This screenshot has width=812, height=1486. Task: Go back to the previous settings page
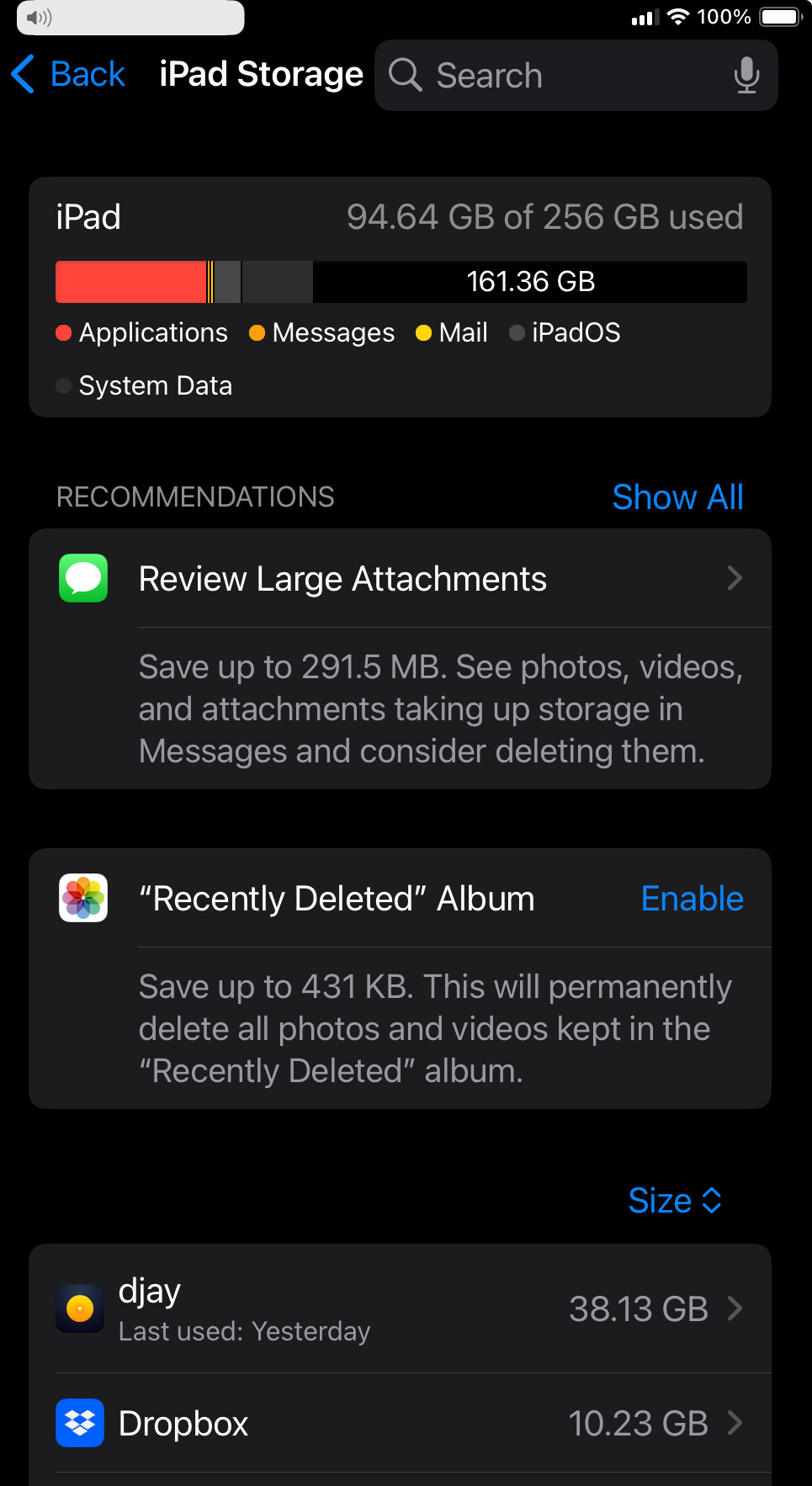point(68,75)
